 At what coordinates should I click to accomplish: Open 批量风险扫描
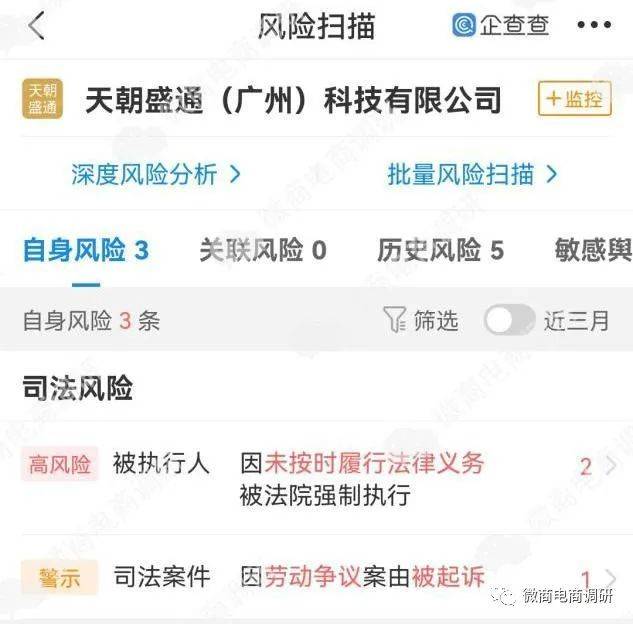[472, 174]
